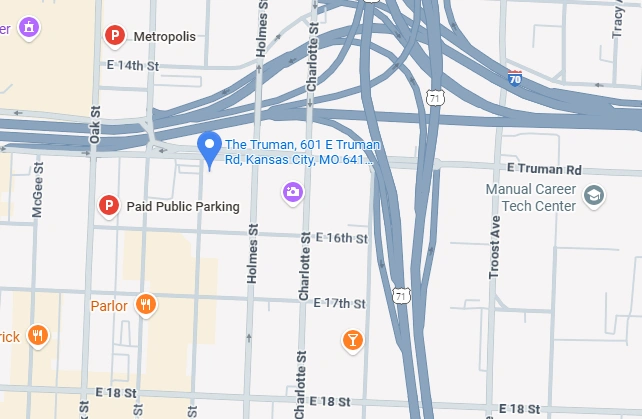This screenshot has height=419, width=642.
Task: Select The Truman location pin
Action: 209,149
